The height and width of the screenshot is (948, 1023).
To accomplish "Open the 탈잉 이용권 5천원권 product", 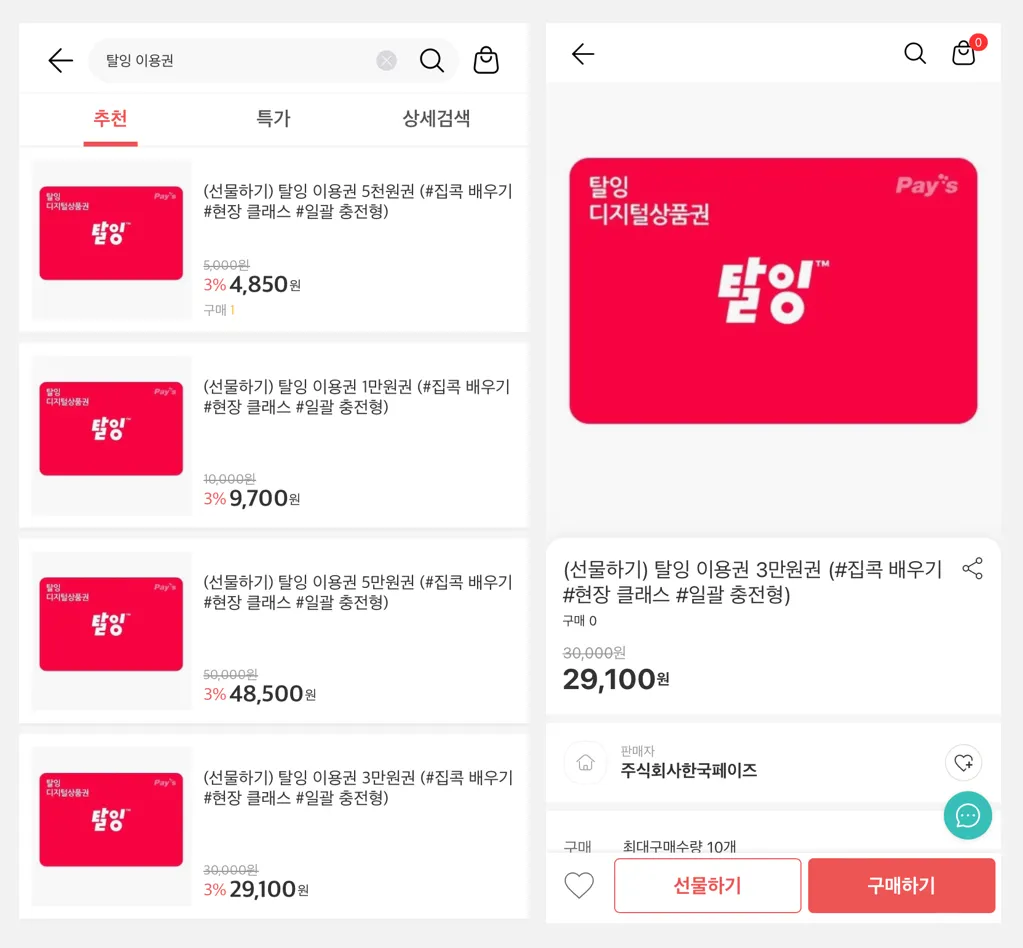I will point(357,201).
